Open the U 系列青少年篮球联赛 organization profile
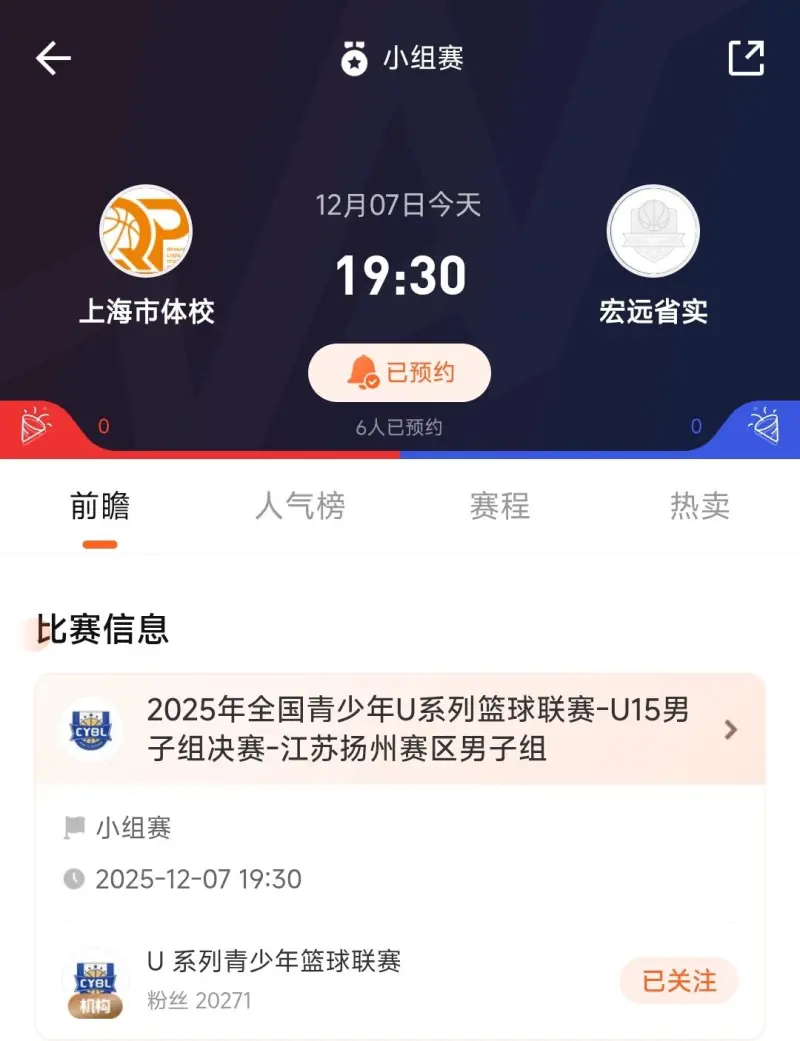Screen dimensions: 800x1041 coord(274,962)
